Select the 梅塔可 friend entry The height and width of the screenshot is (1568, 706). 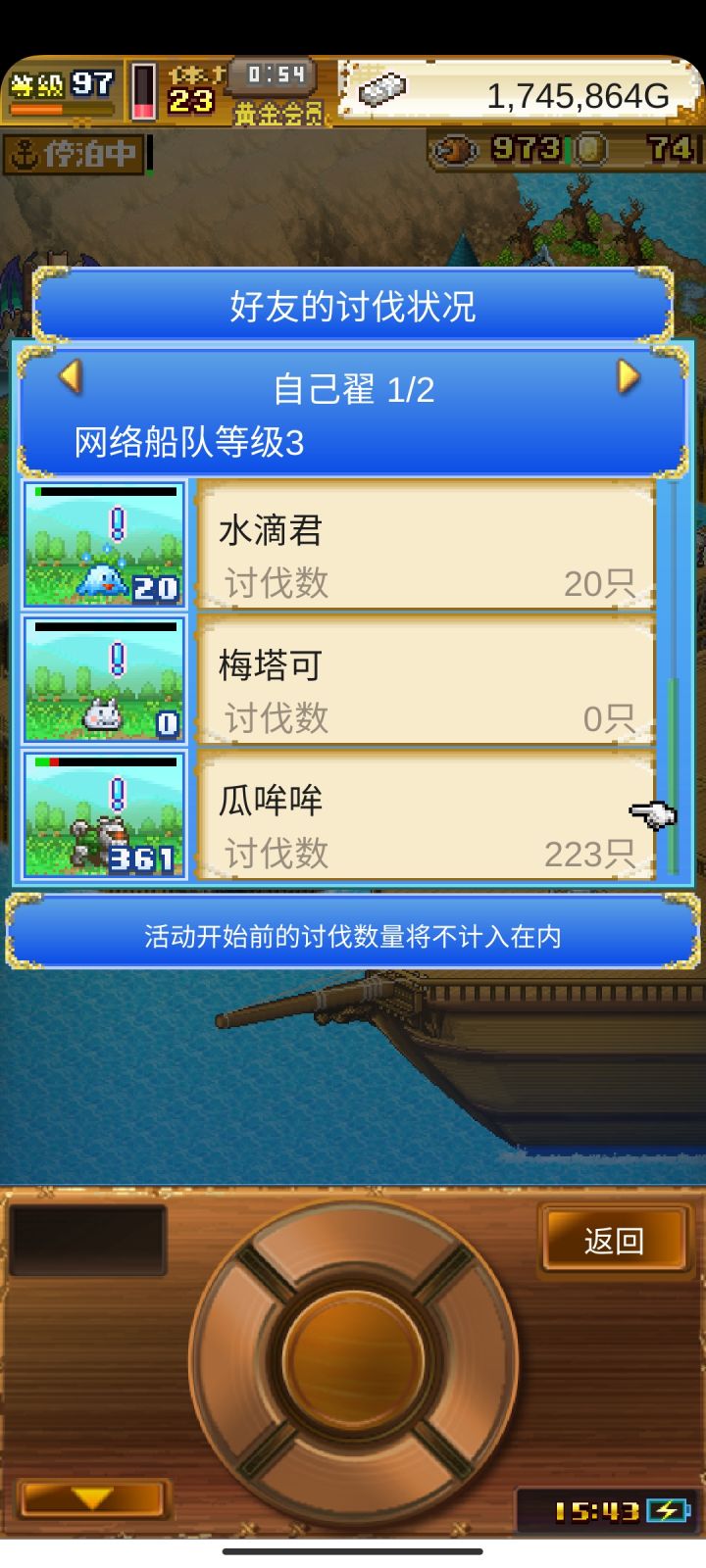tap(429, 681)
